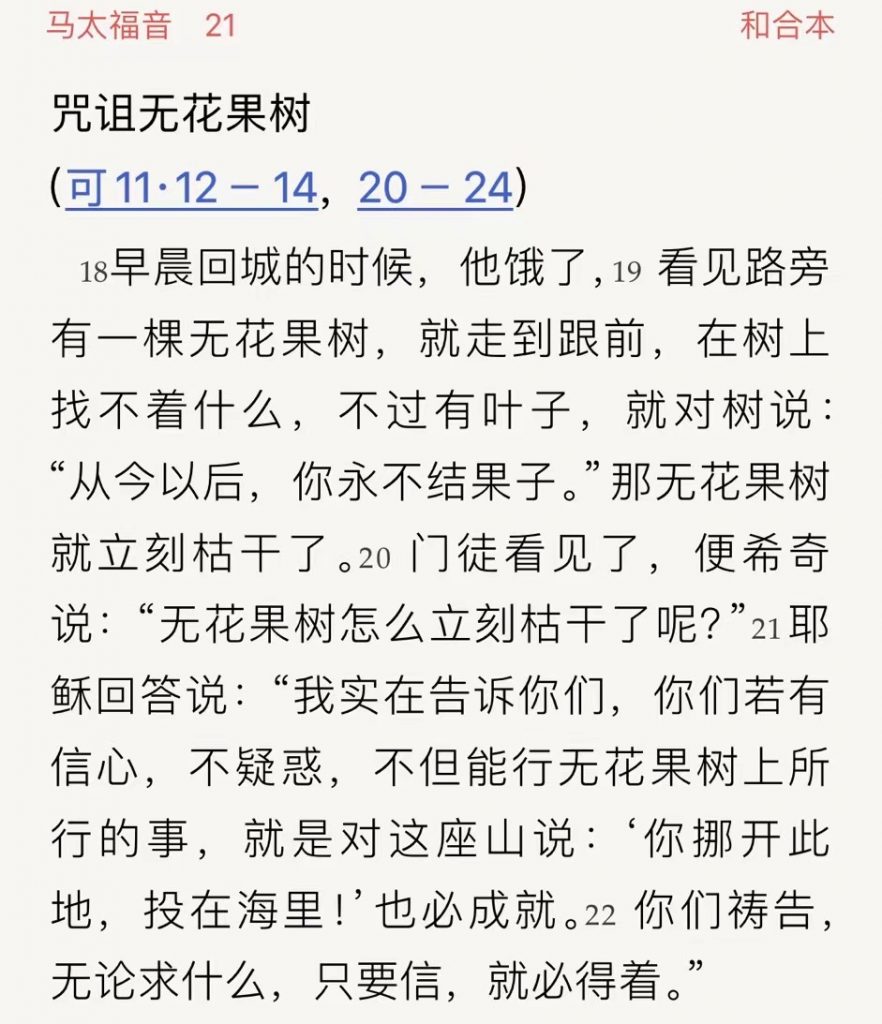Open the 马太福音 21 chapter selector
Image resolution: width=882 pixels, height=1024 pixels.
click(140, 25)
